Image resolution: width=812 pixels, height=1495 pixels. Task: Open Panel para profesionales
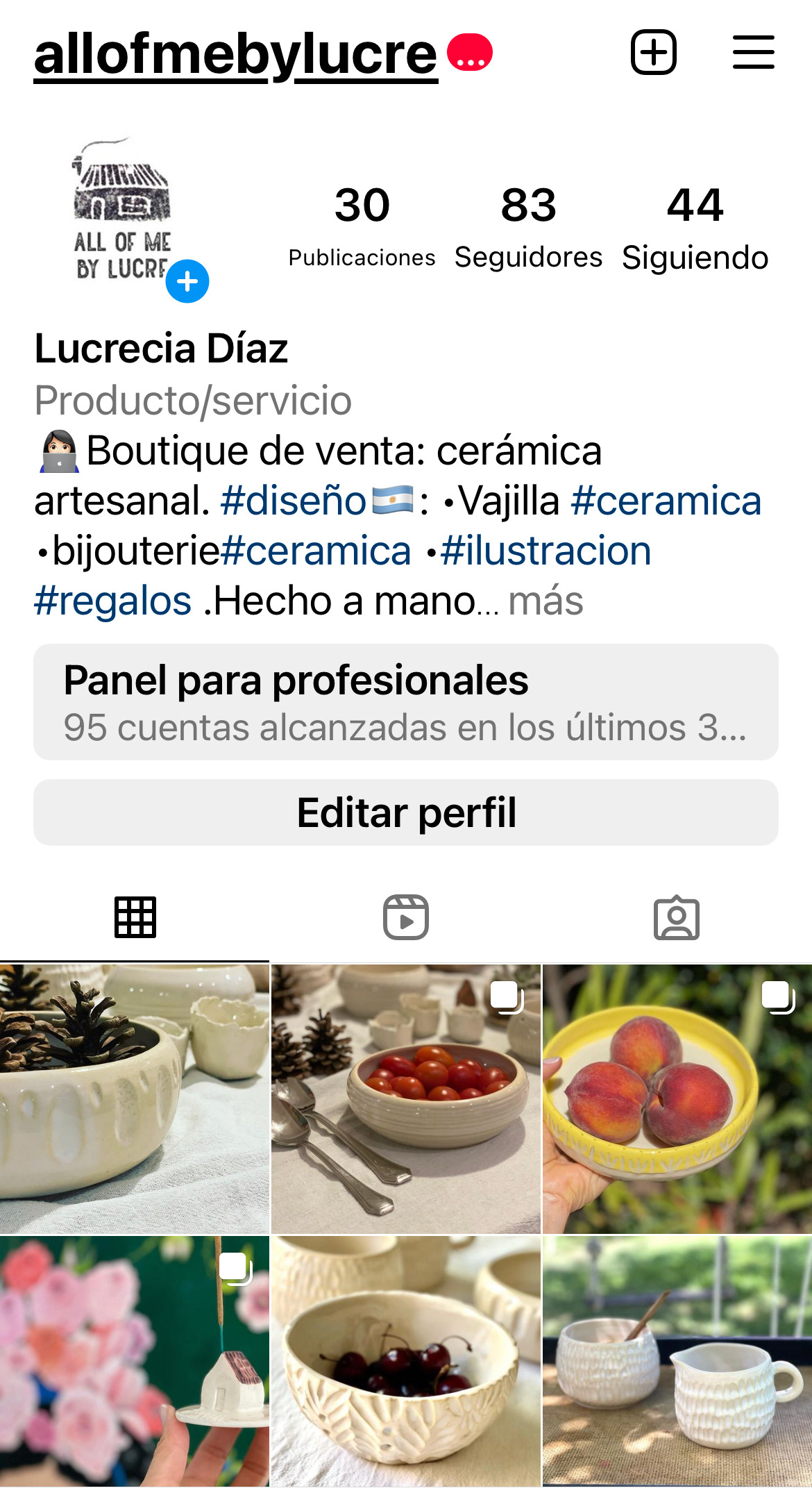(x=406, y=702)
